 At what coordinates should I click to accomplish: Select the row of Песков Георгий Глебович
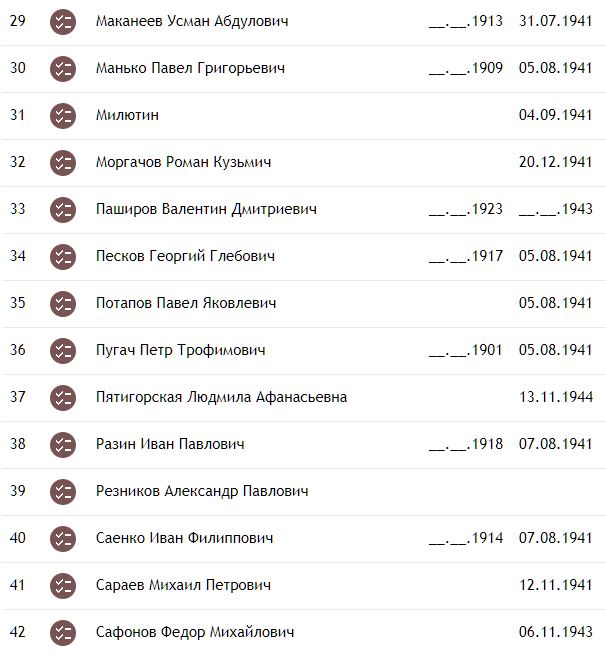[x=185, y=256]
